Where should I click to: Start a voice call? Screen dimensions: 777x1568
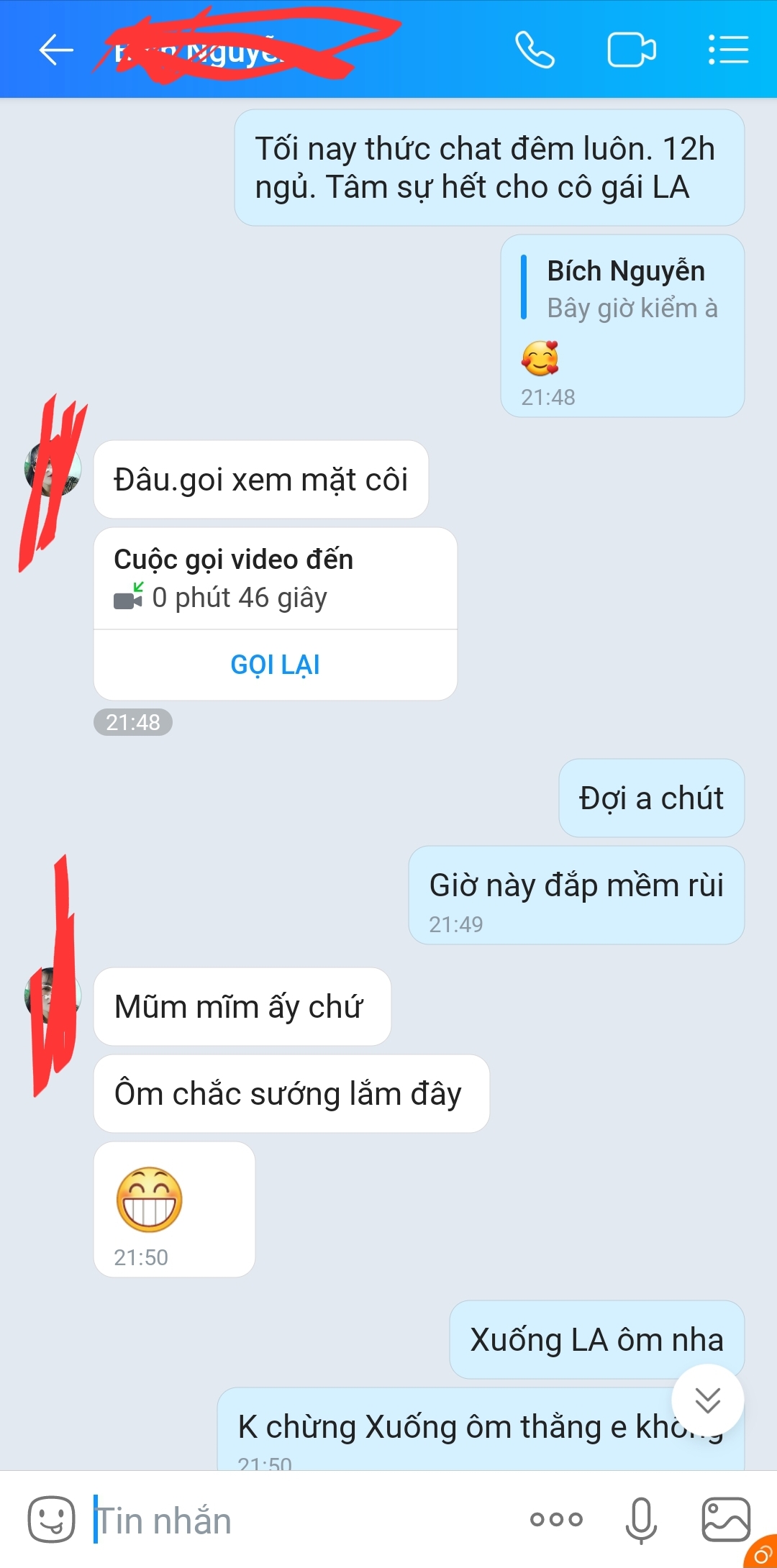(535, 50)
